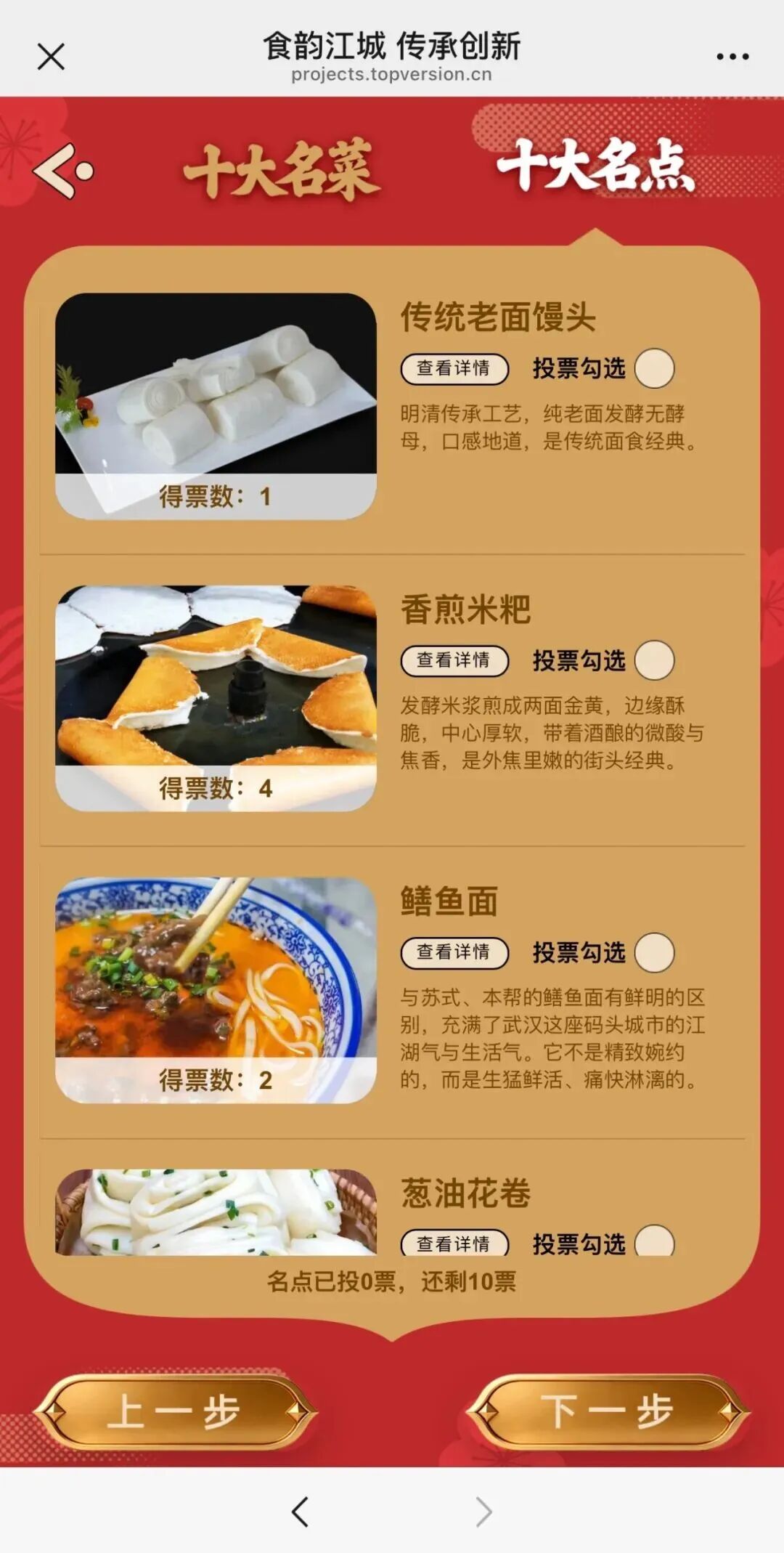Tap the forward arrow in the bottom browser bar
Viewport: 784px width, 1553px height.
point(484,1512)
